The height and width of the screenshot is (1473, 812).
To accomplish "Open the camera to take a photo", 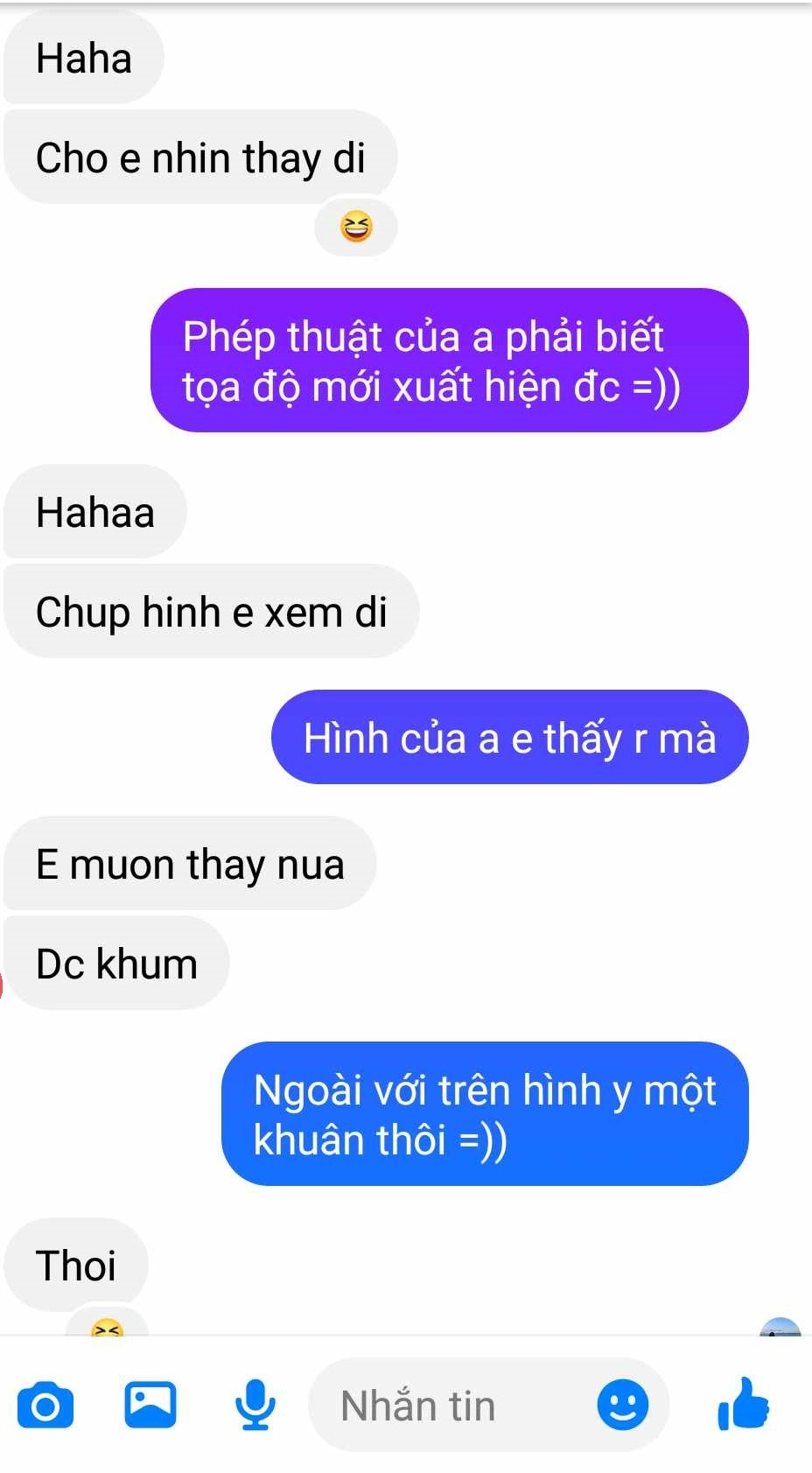I will point(45,1405).
